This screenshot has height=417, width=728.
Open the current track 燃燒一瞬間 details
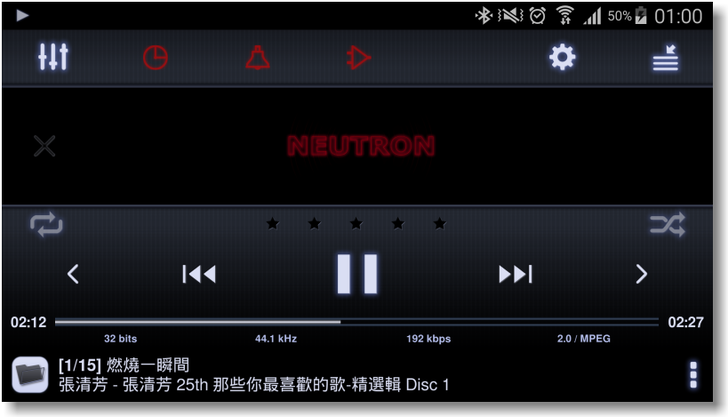[x=250, y=374]
